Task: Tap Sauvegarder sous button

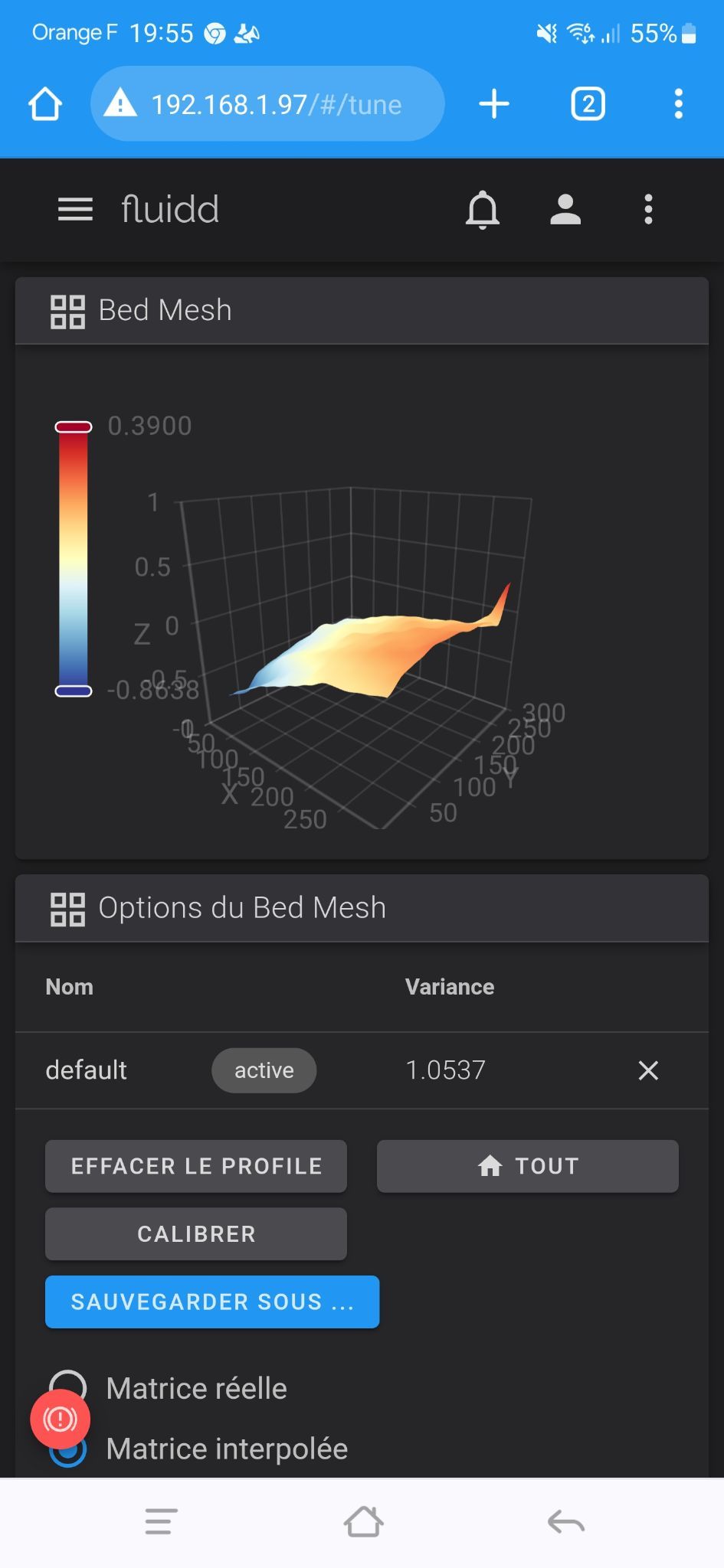Action: [212, 1302]
